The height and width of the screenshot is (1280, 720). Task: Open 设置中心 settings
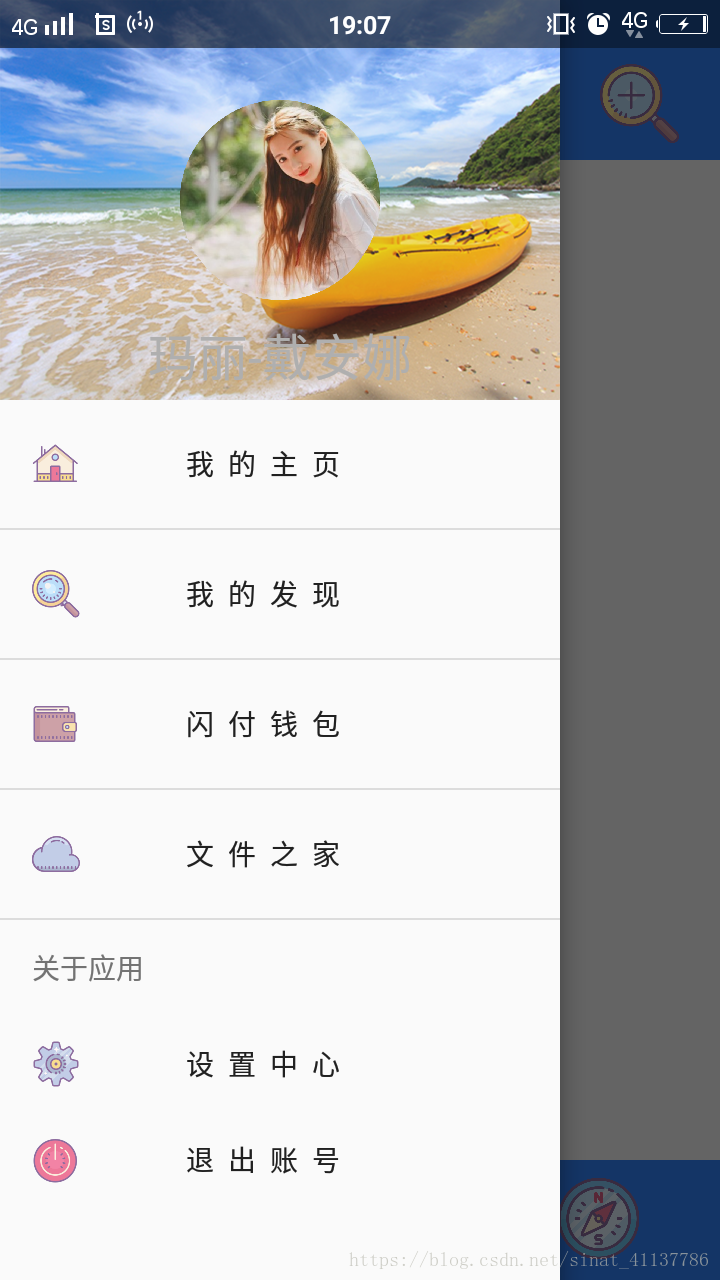click(263, 1065)
